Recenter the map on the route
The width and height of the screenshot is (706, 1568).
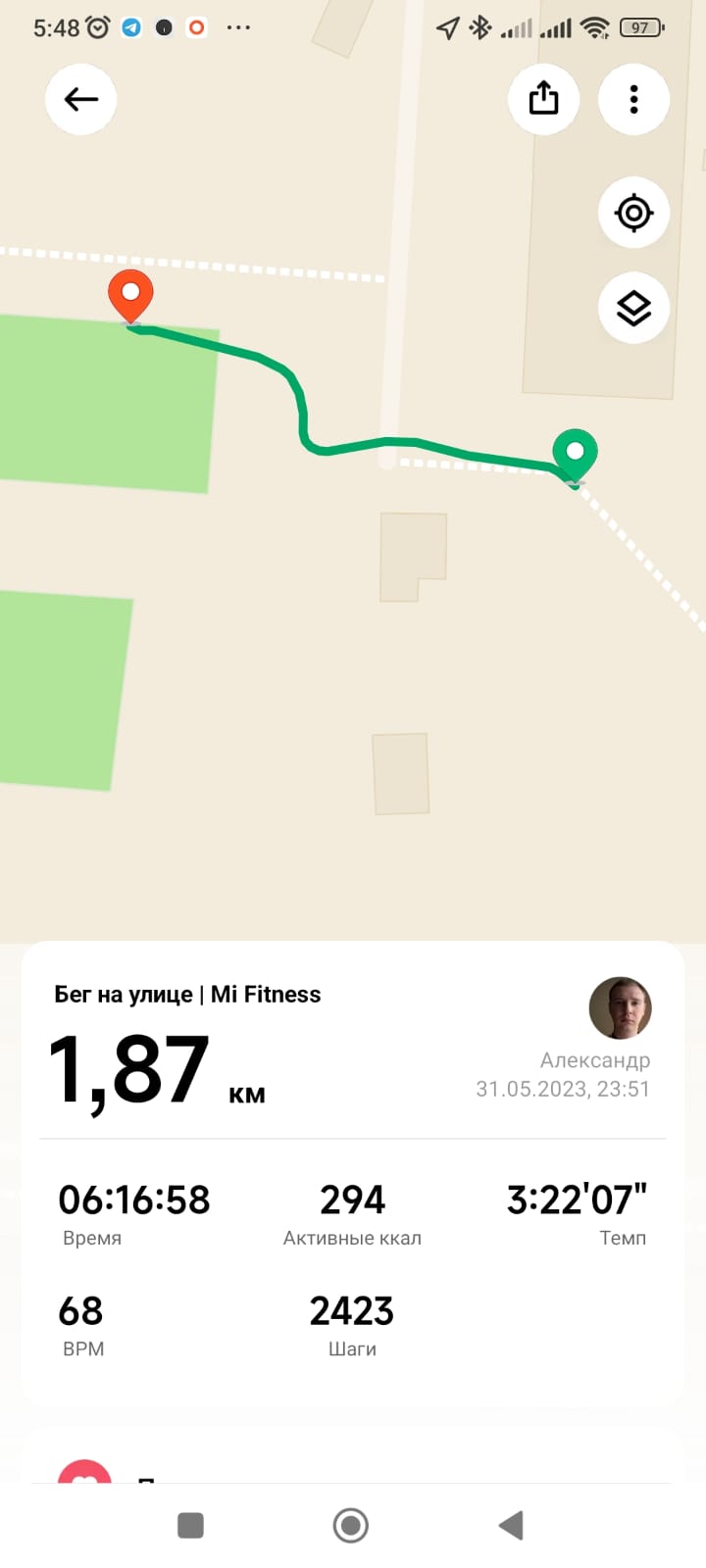633,213
